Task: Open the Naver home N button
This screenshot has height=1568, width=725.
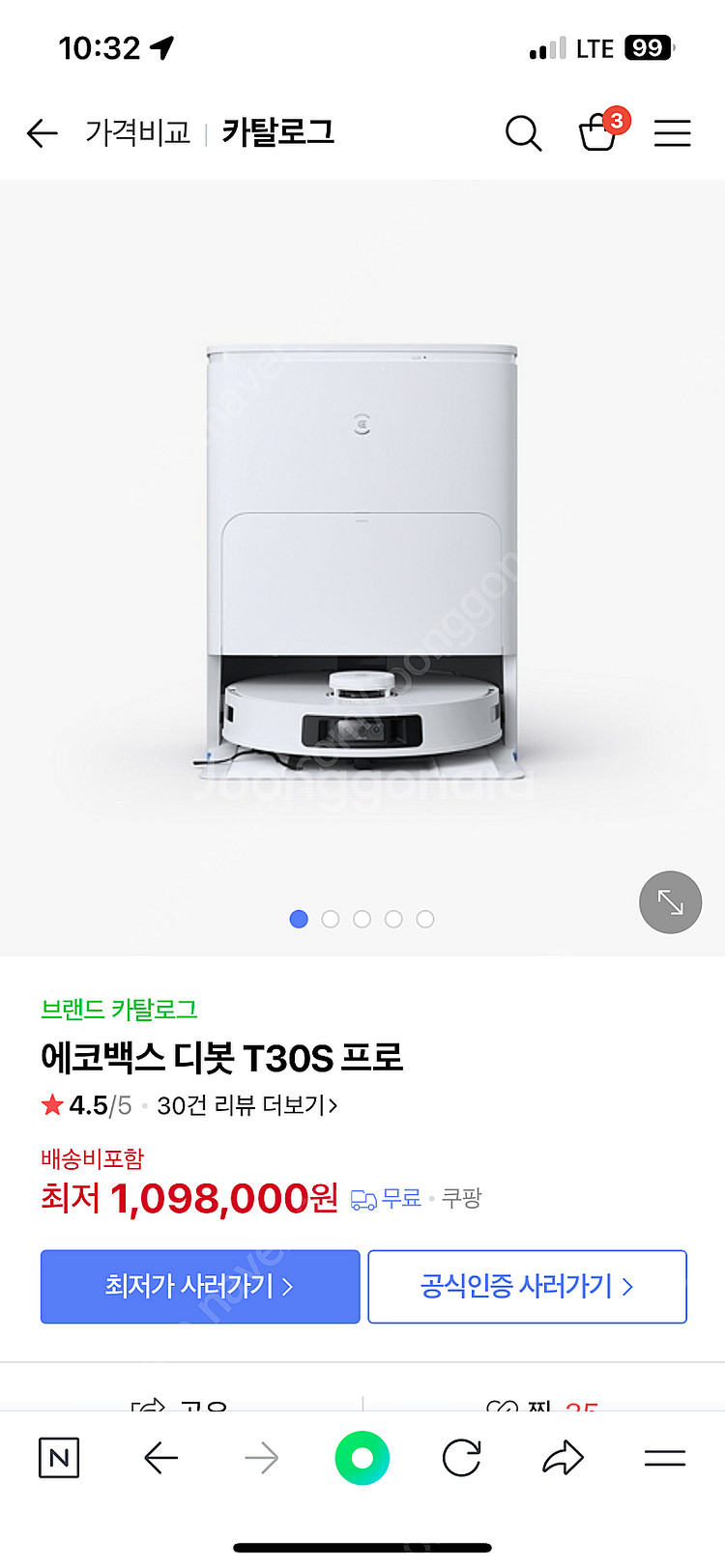Action: coord(59,1458)
